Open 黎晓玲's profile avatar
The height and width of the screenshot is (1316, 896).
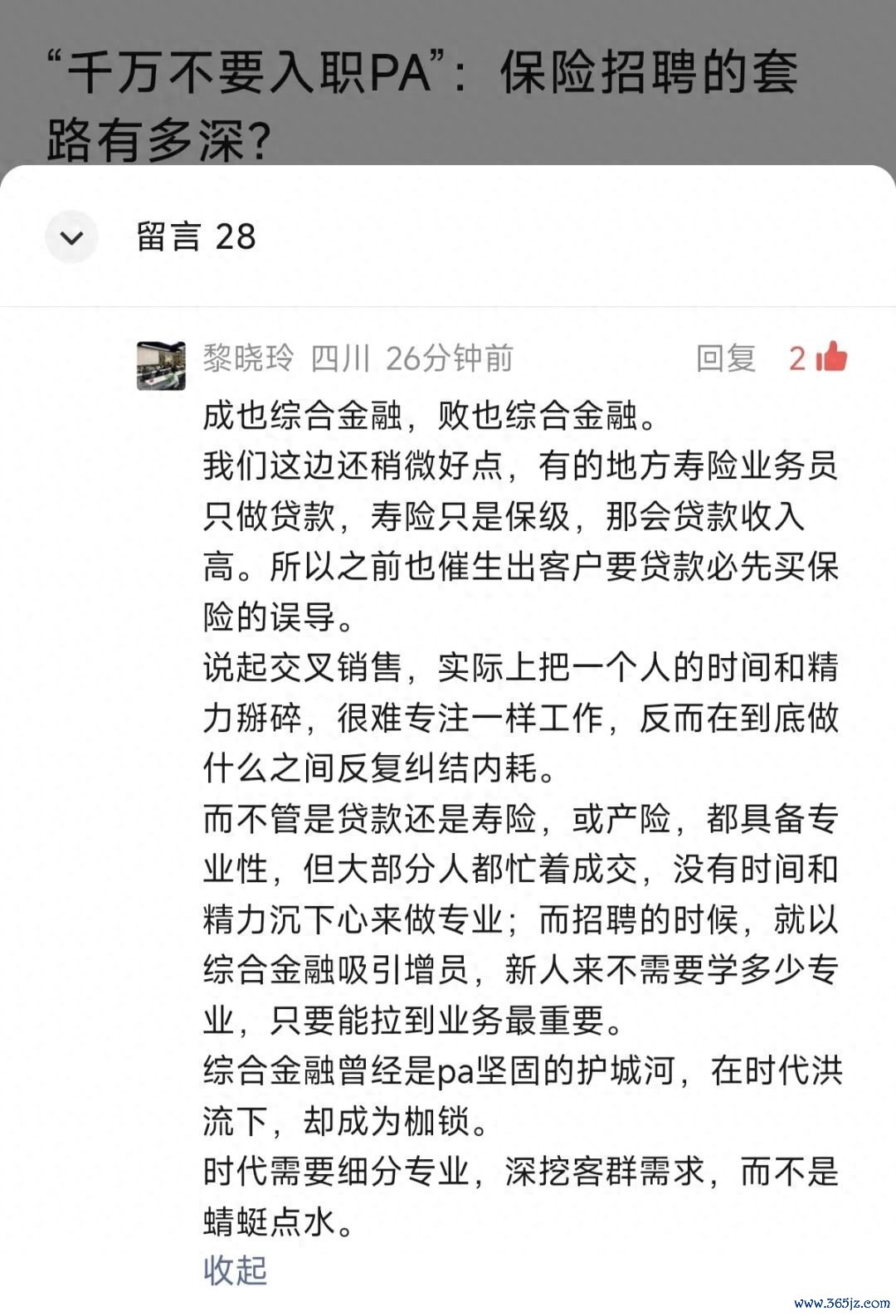[161, 364]
